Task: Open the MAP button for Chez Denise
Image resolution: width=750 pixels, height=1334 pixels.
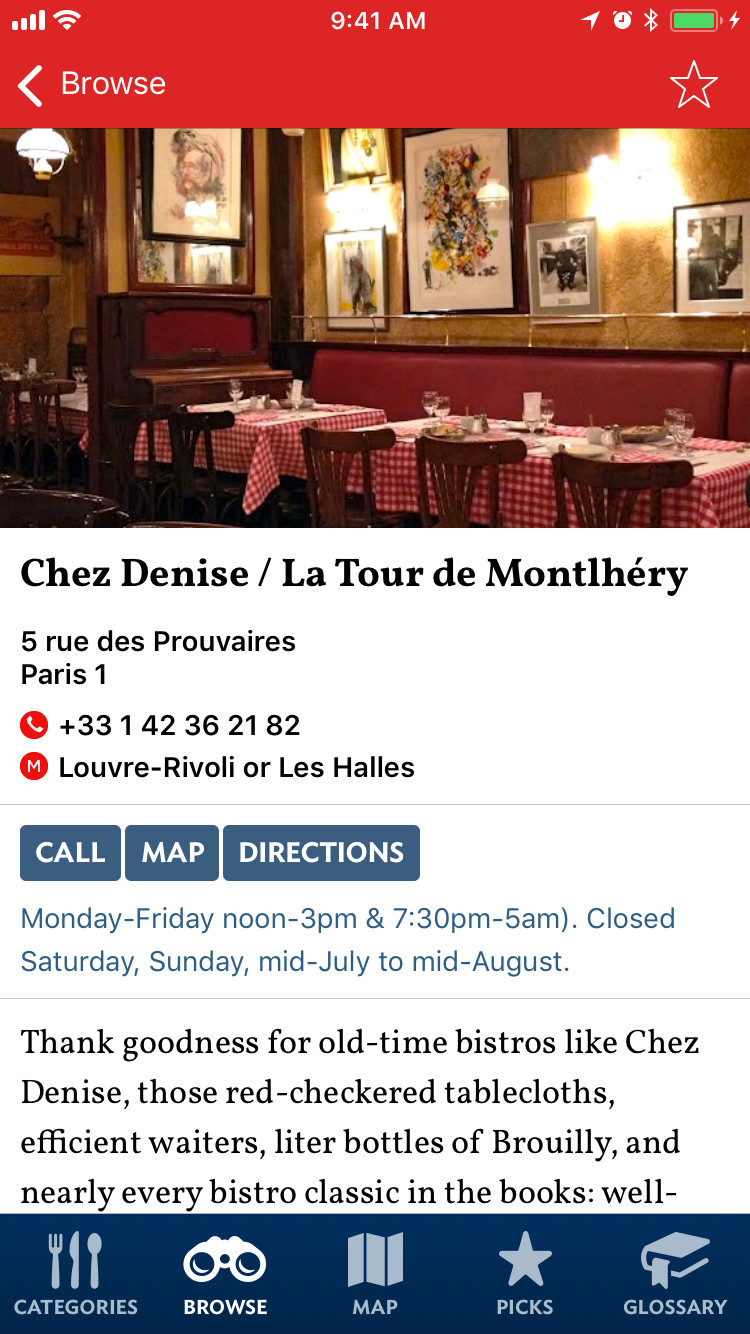Action: [x=172, y=853]
